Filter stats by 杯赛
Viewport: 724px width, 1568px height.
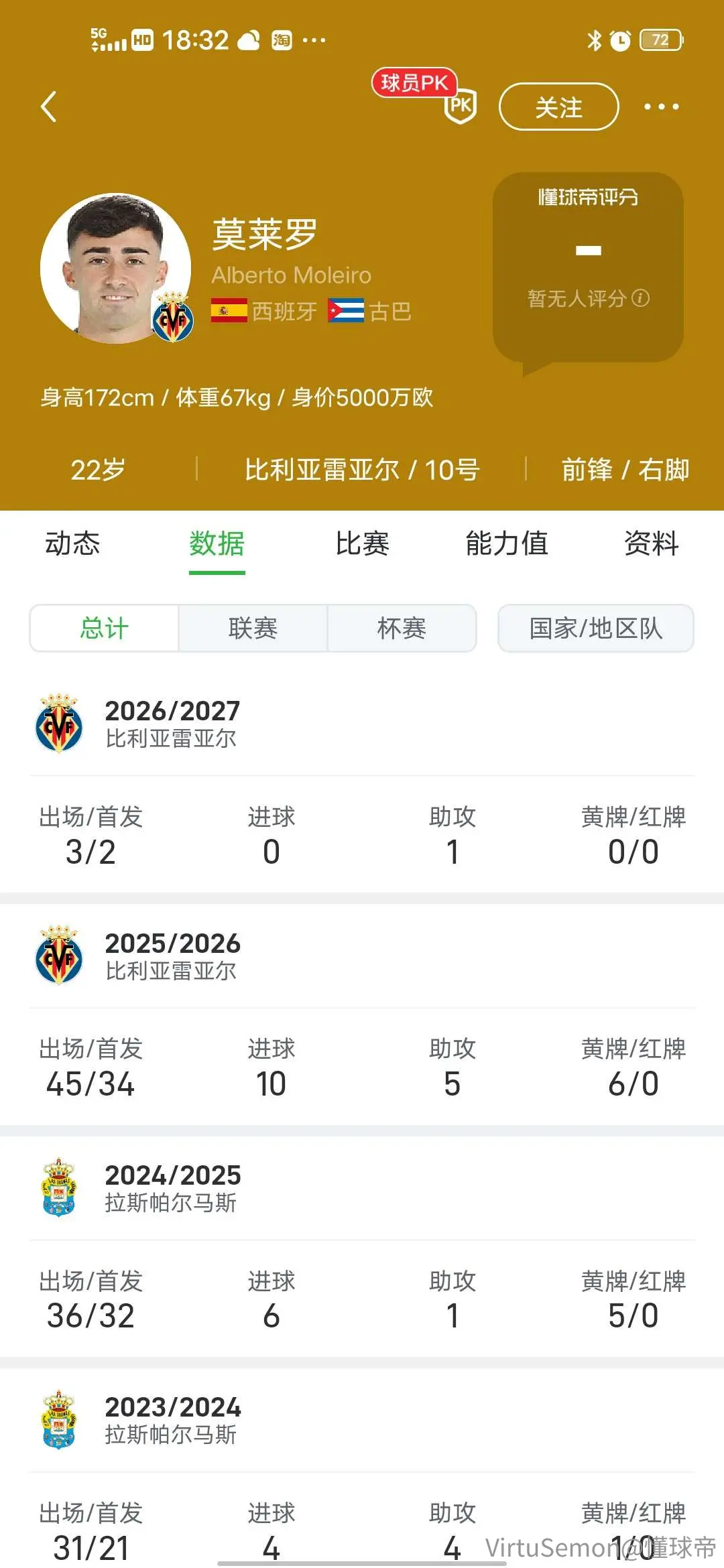click(402, 628)
